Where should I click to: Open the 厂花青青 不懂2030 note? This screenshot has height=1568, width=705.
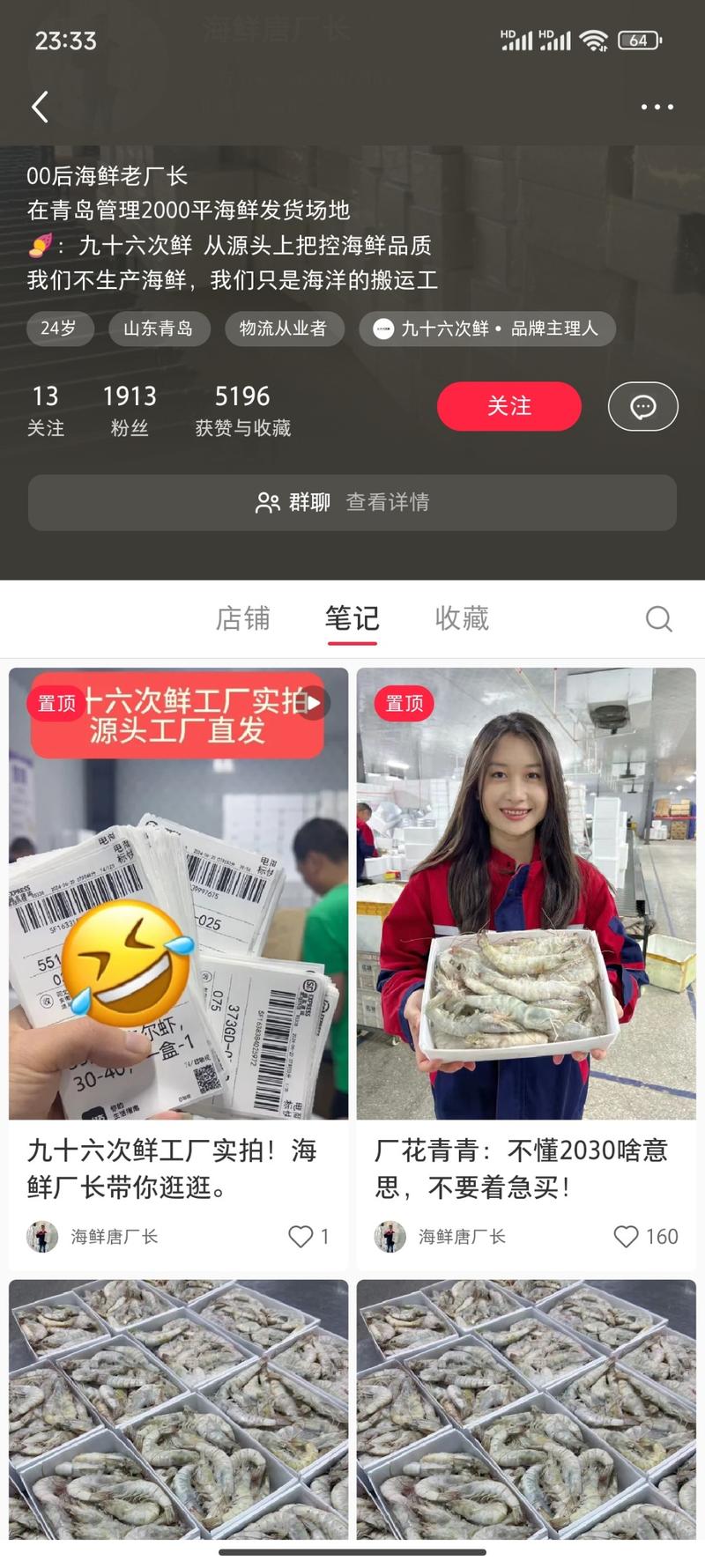[526, 893]
